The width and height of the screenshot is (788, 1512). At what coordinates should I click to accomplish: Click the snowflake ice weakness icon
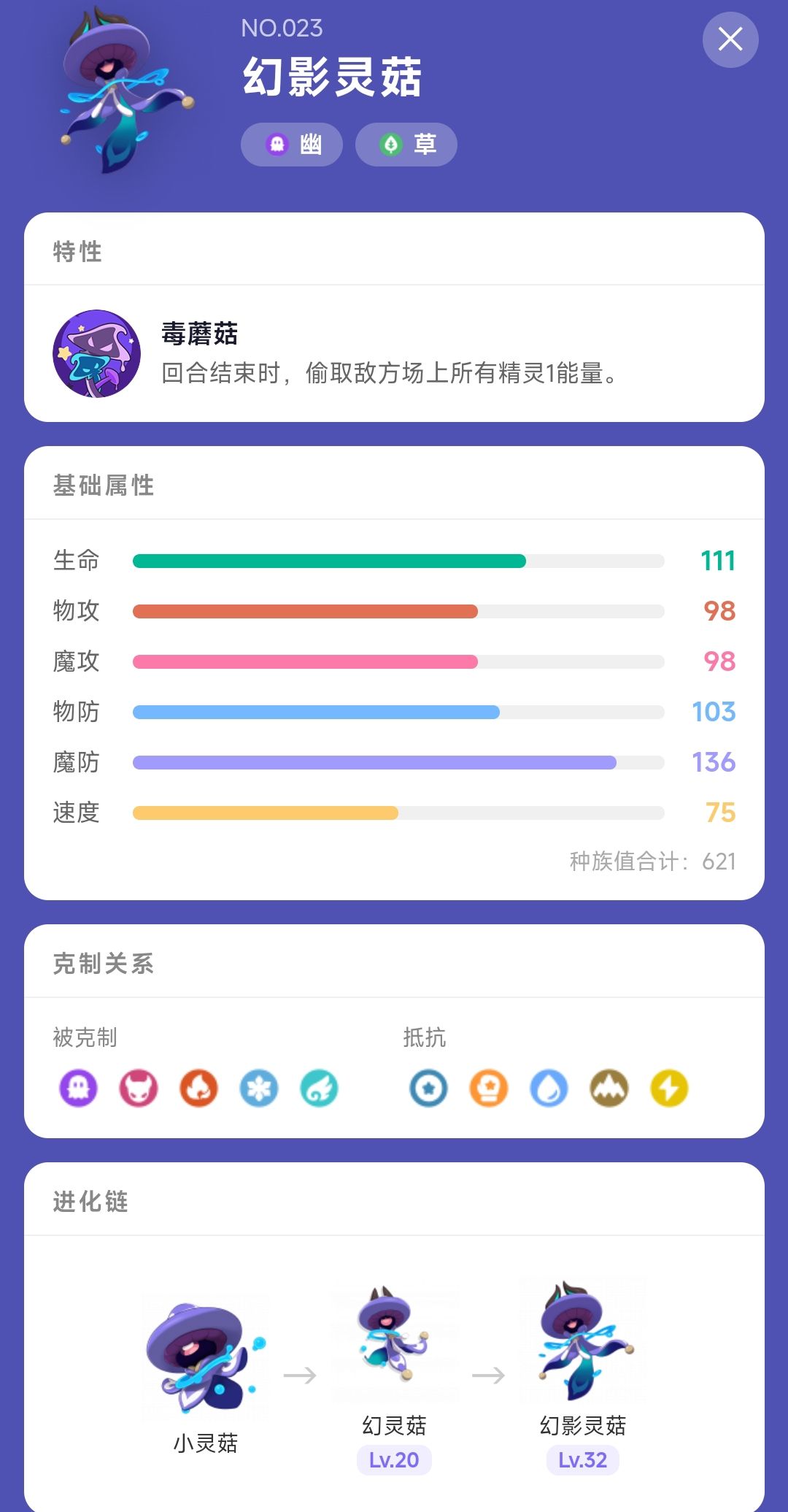pos(260,1088)
